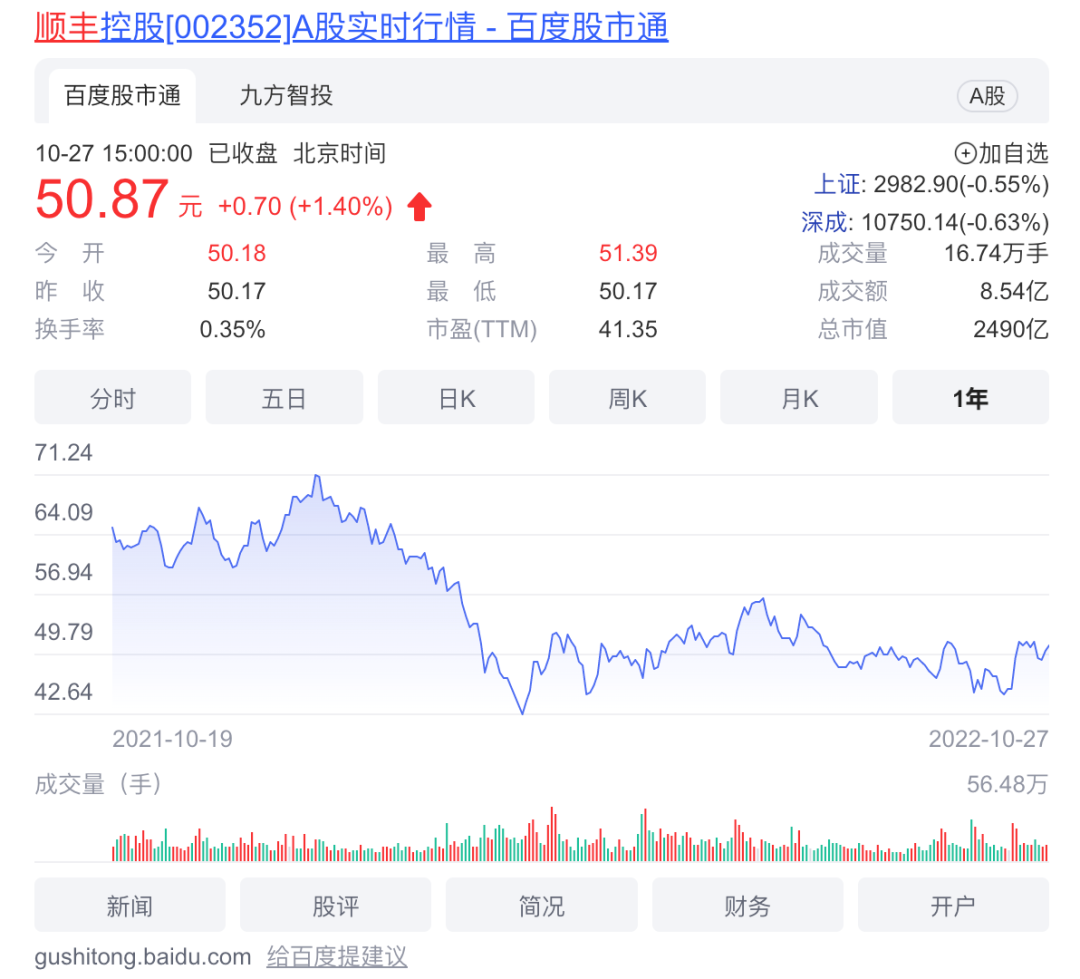
Task: Open the 顺丰控股 stock quote title link
Action: point(351,27)
